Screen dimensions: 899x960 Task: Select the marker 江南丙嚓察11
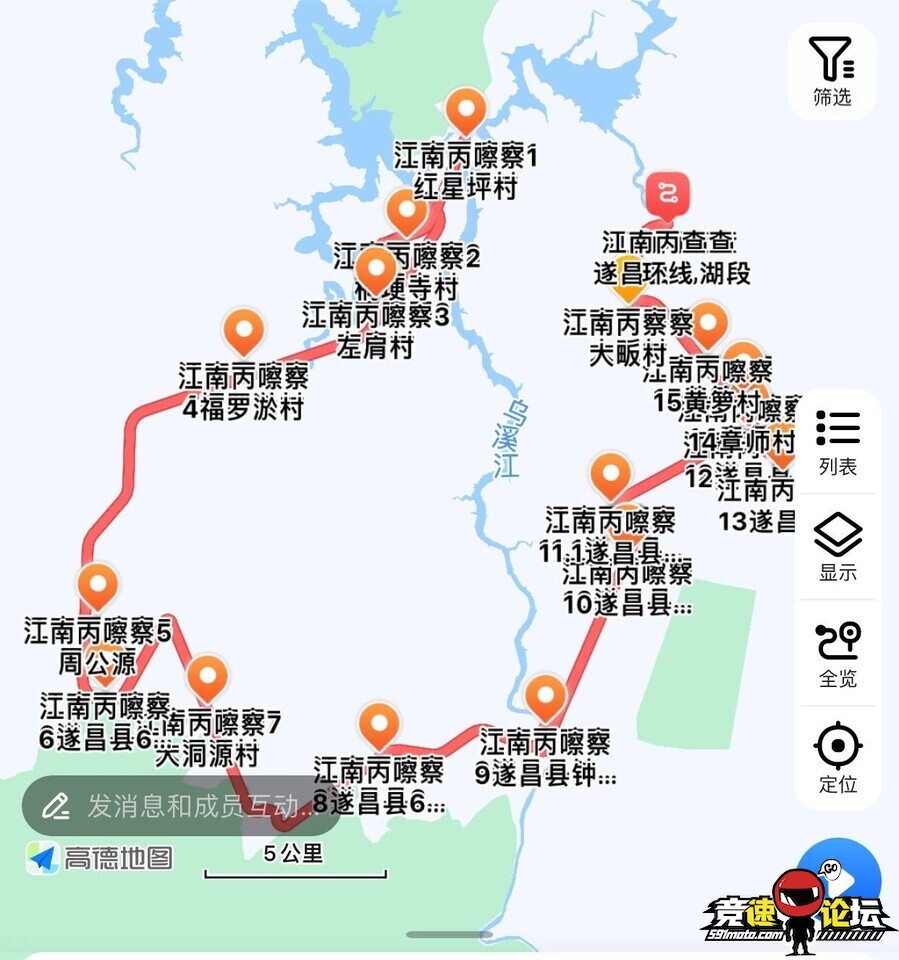(610, 474)
